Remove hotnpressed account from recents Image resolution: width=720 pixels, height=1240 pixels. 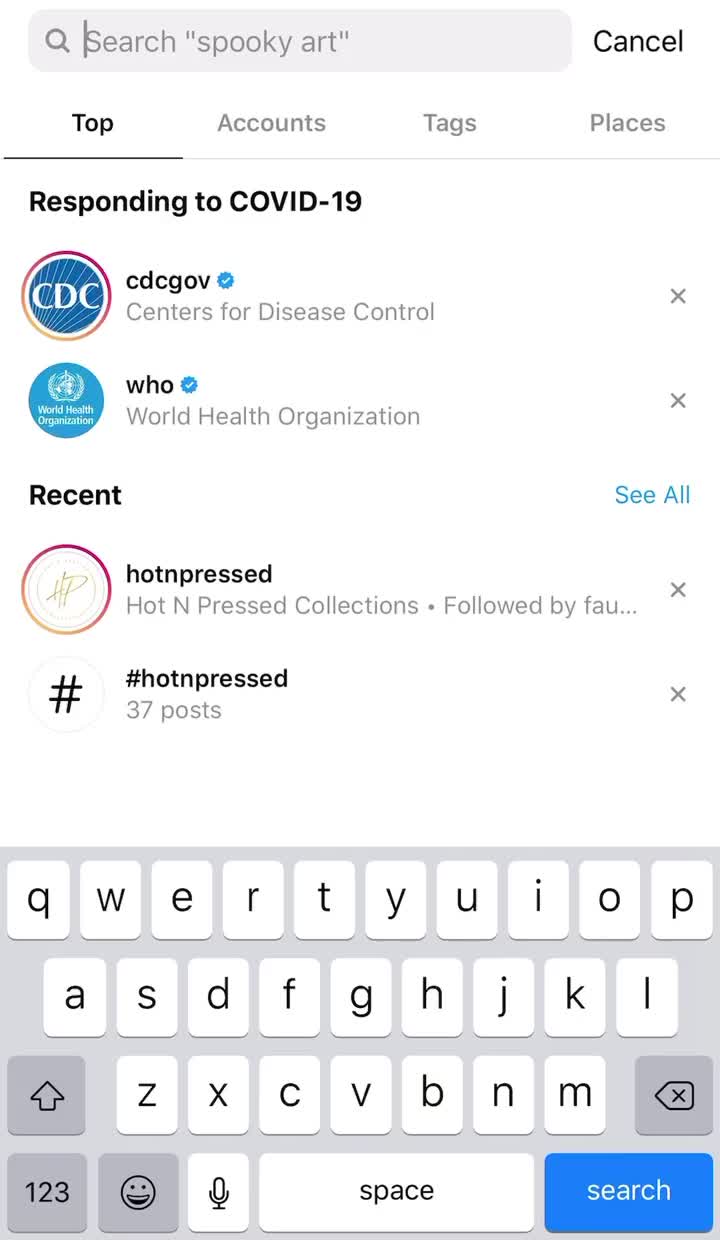click(678, 589)
